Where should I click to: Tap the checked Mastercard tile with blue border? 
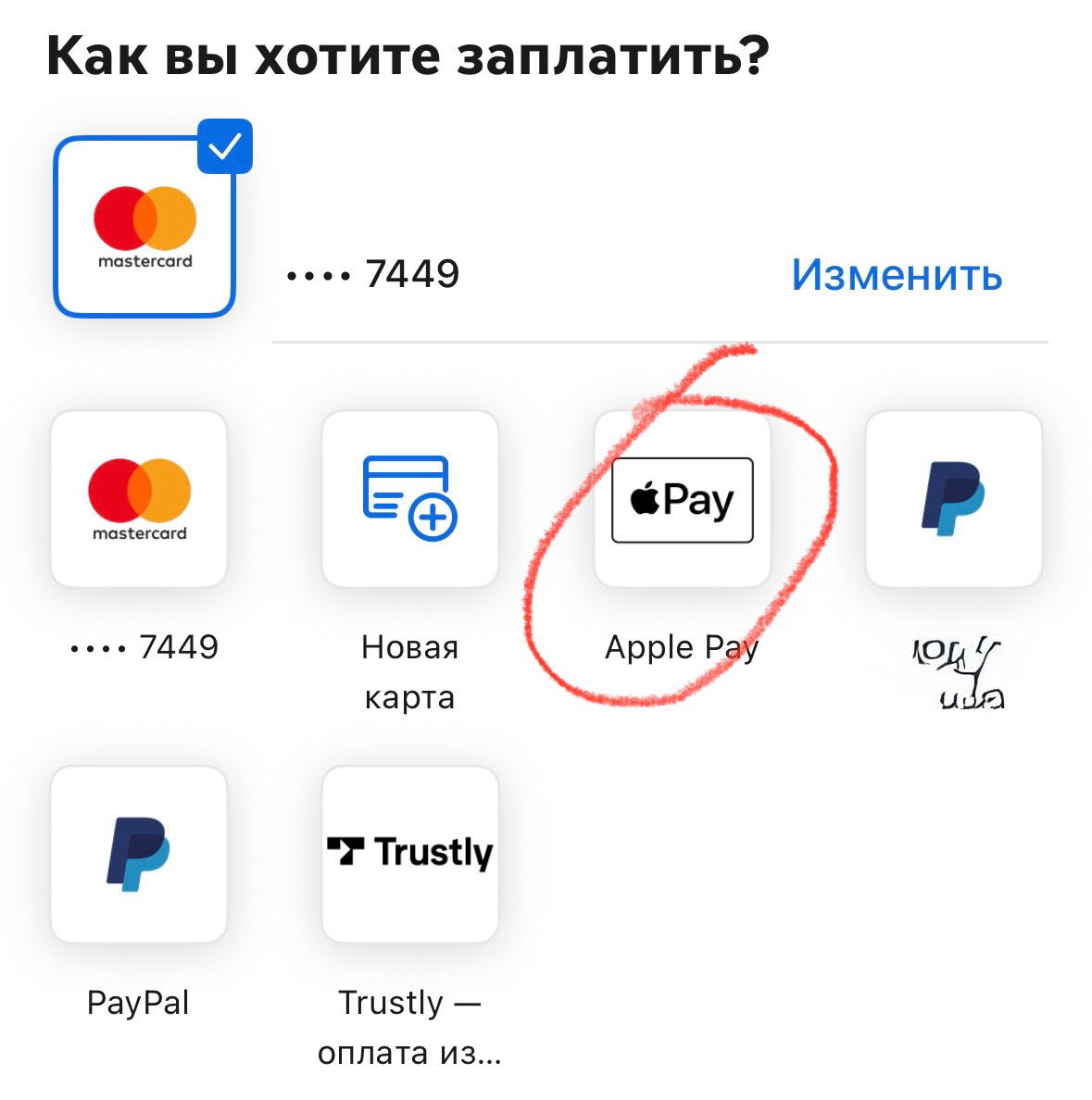point(144,228)
